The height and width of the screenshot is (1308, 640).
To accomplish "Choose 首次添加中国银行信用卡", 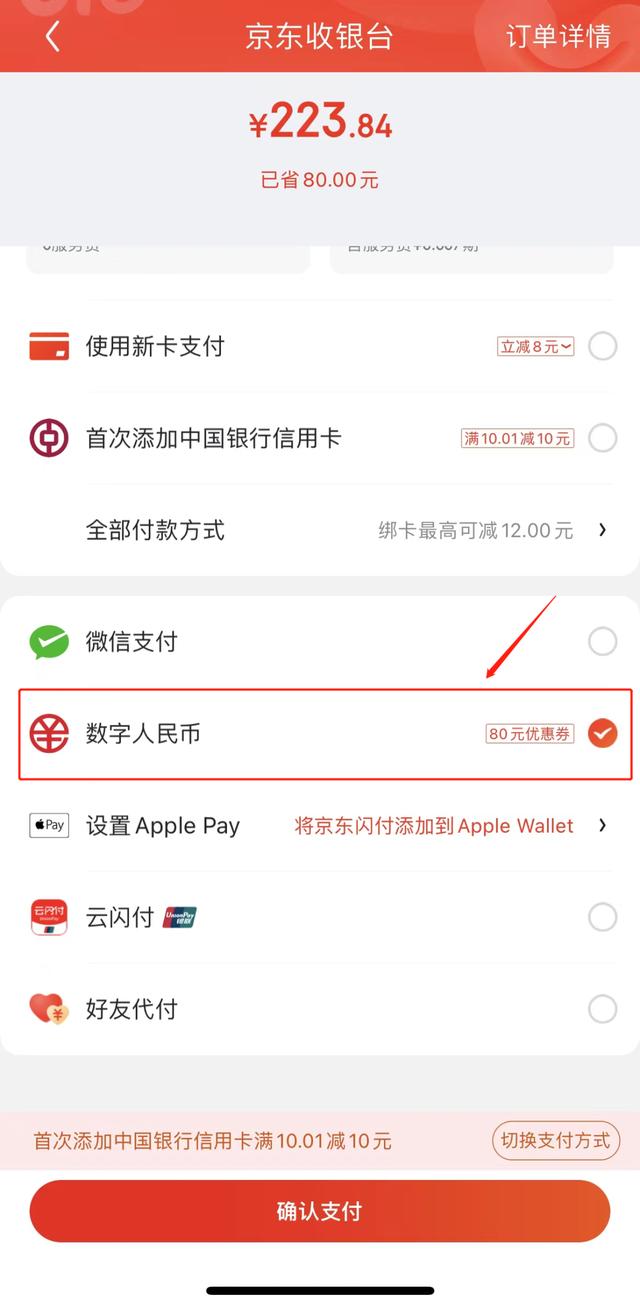I will pyautogui.click(x=602, y=438).
